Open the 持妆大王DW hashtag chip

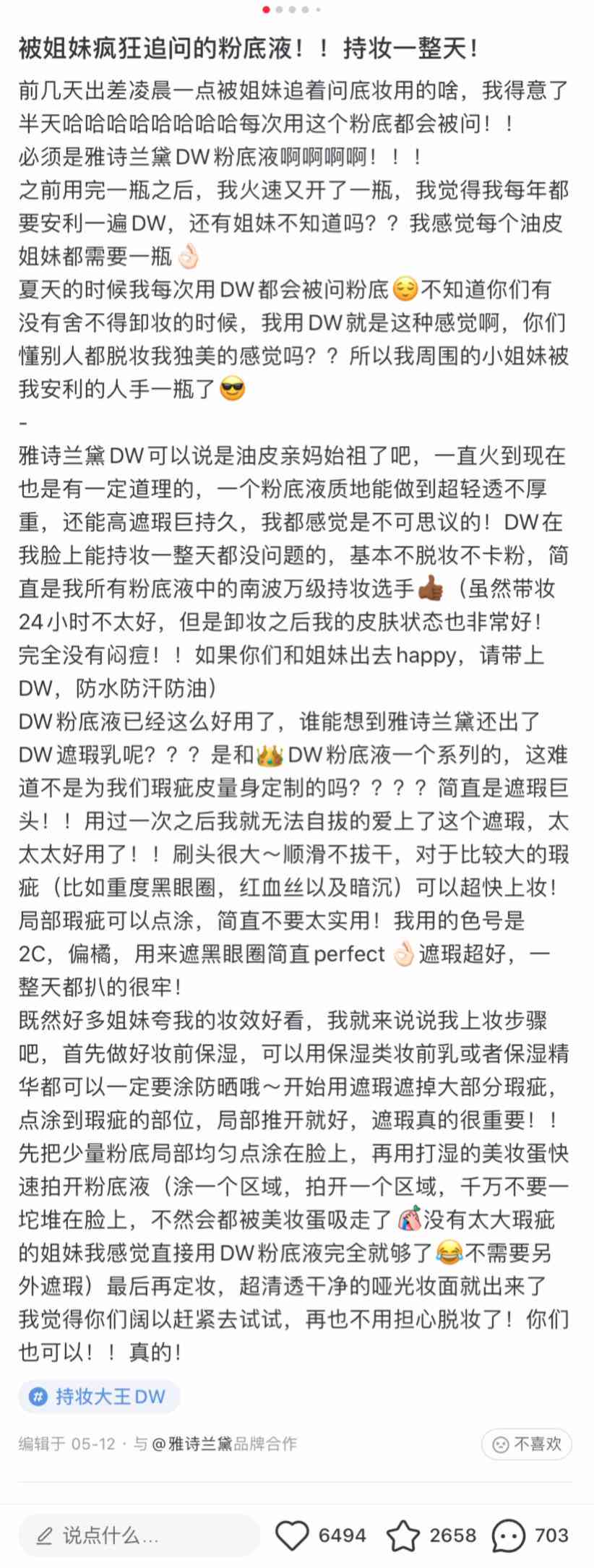99,1396
